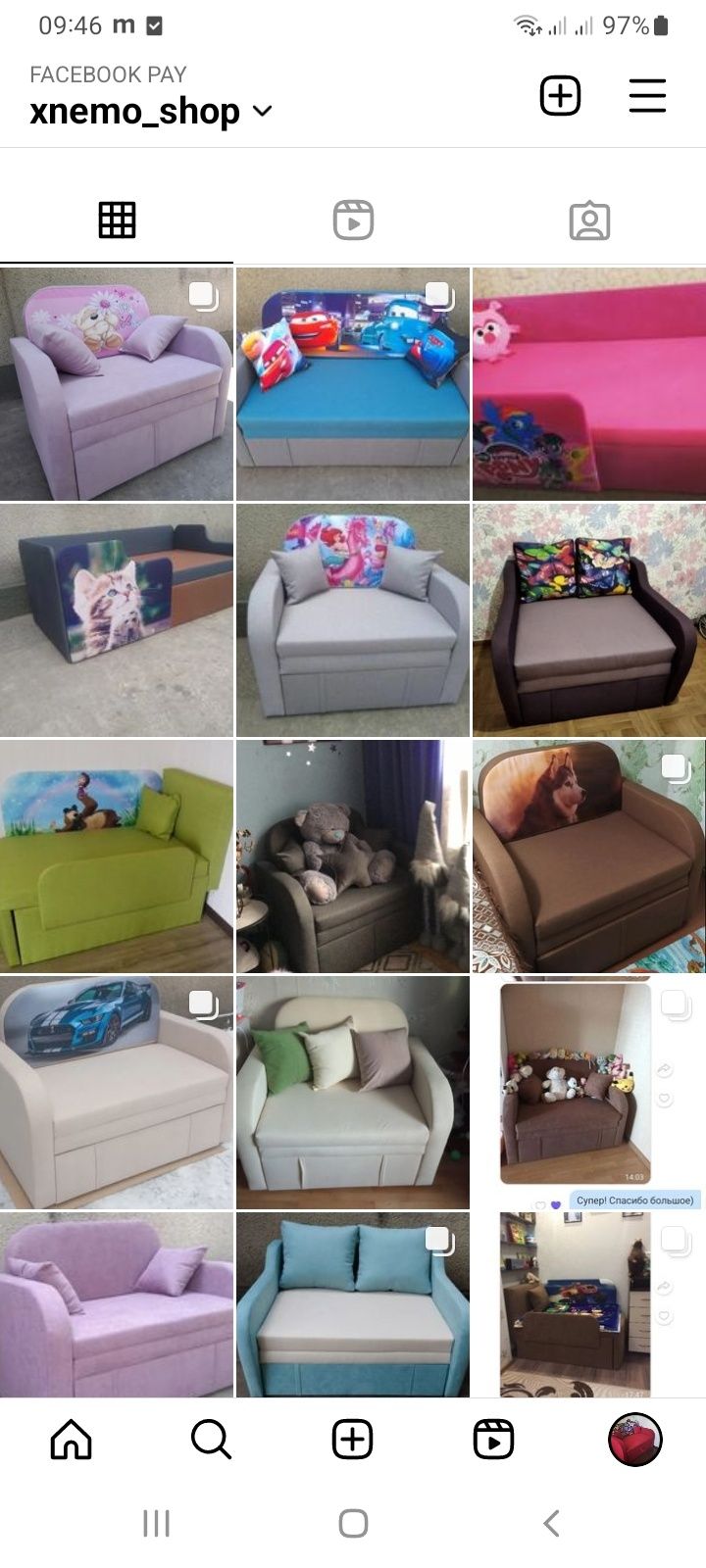706x1568 pixels.
Task: Go back using system back button
Action: click(551, 1523)
